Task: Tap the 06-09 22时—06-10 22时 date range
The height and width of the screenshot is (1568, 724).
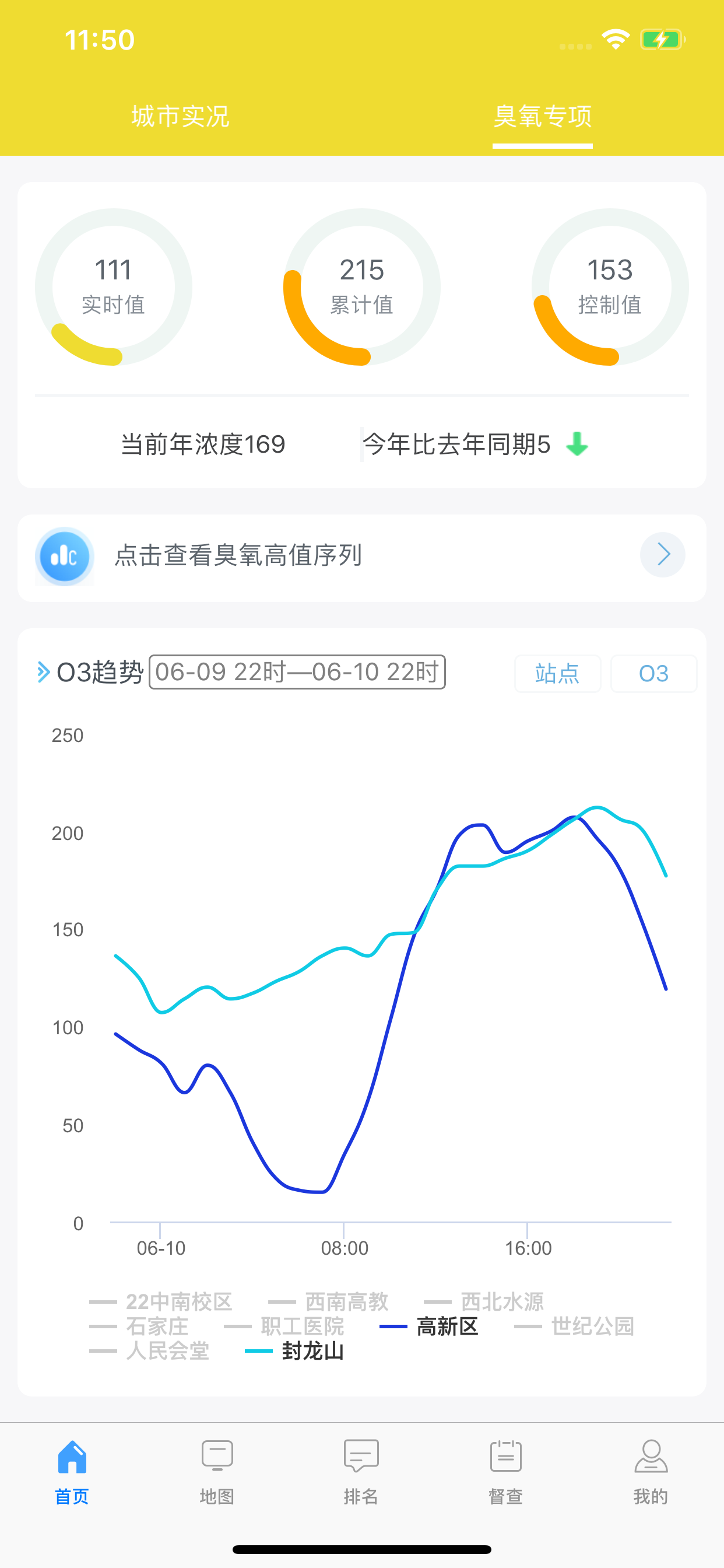Action: click(297, 672)
